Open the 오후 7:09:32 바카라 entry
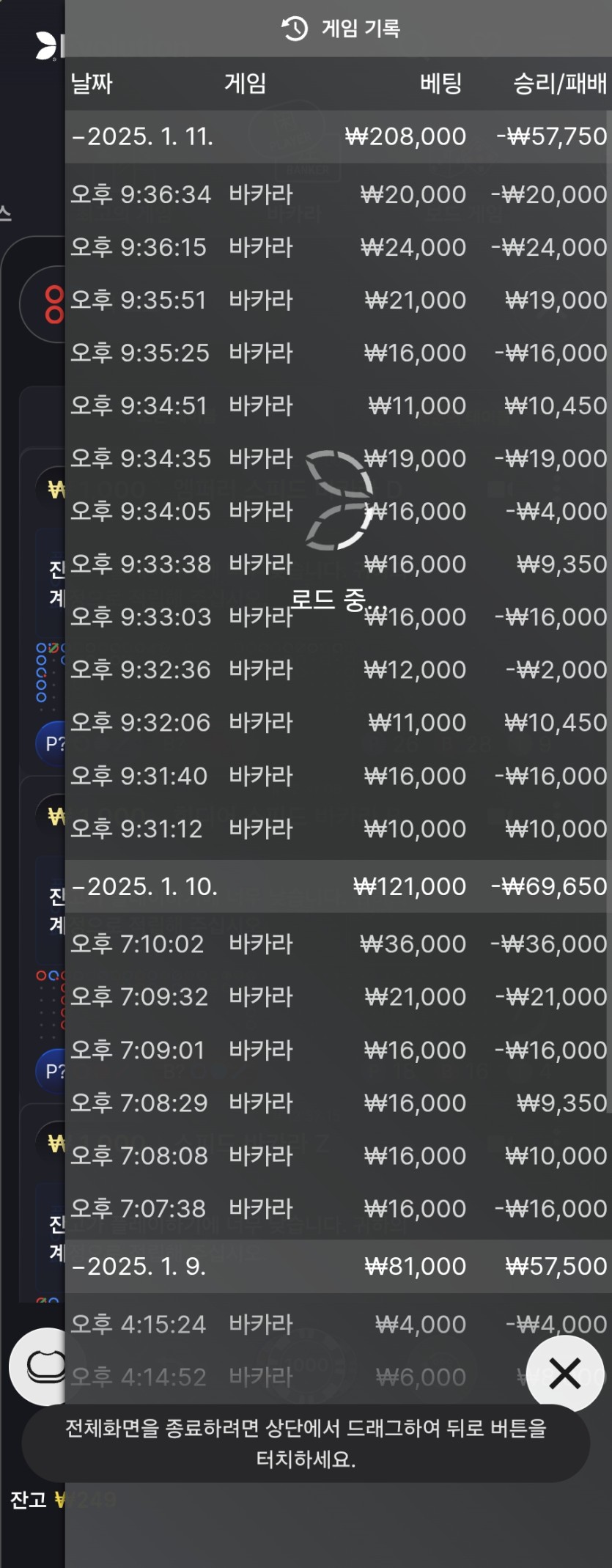This screenshot has width=612, height=1568. pos(337,996)
